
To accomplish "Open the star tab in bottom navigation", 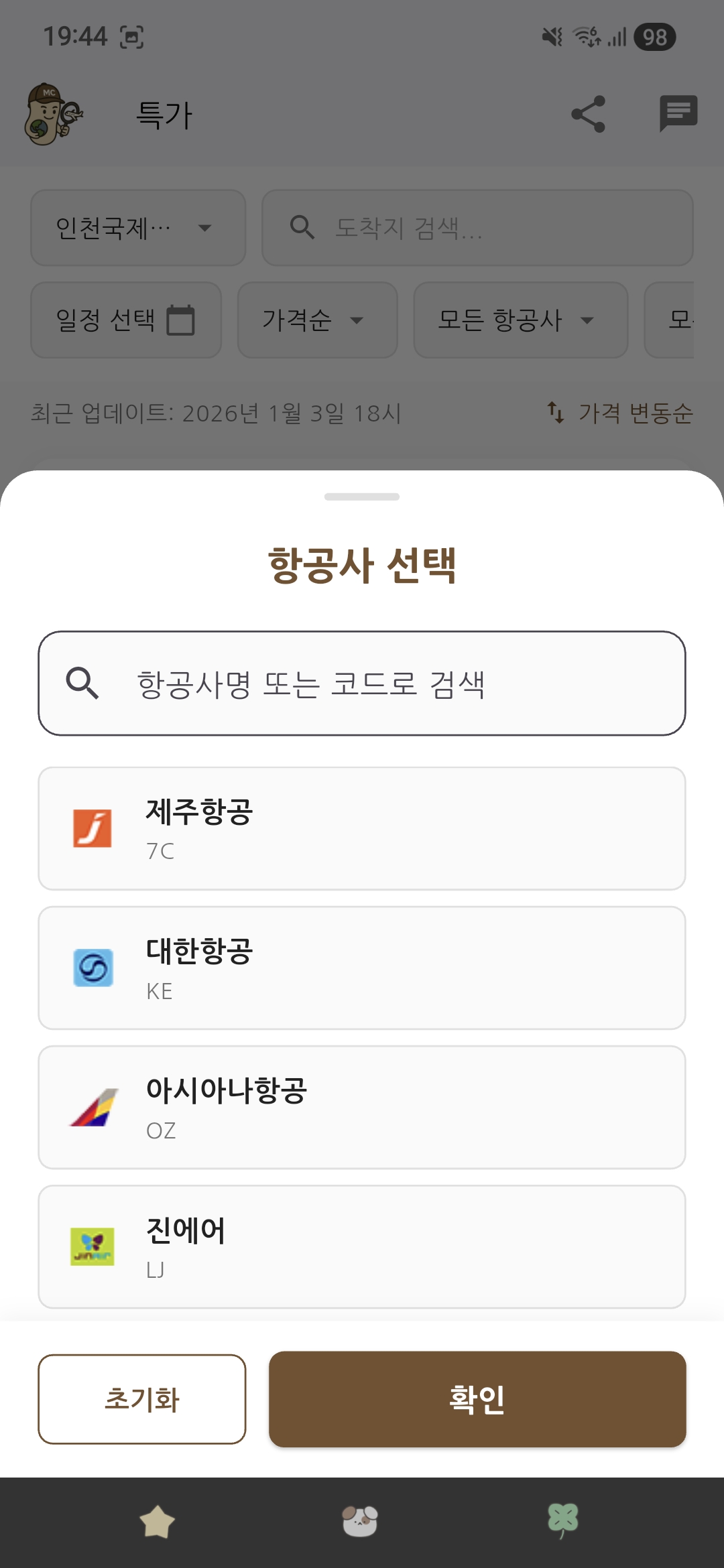I will coord(157,1521).
